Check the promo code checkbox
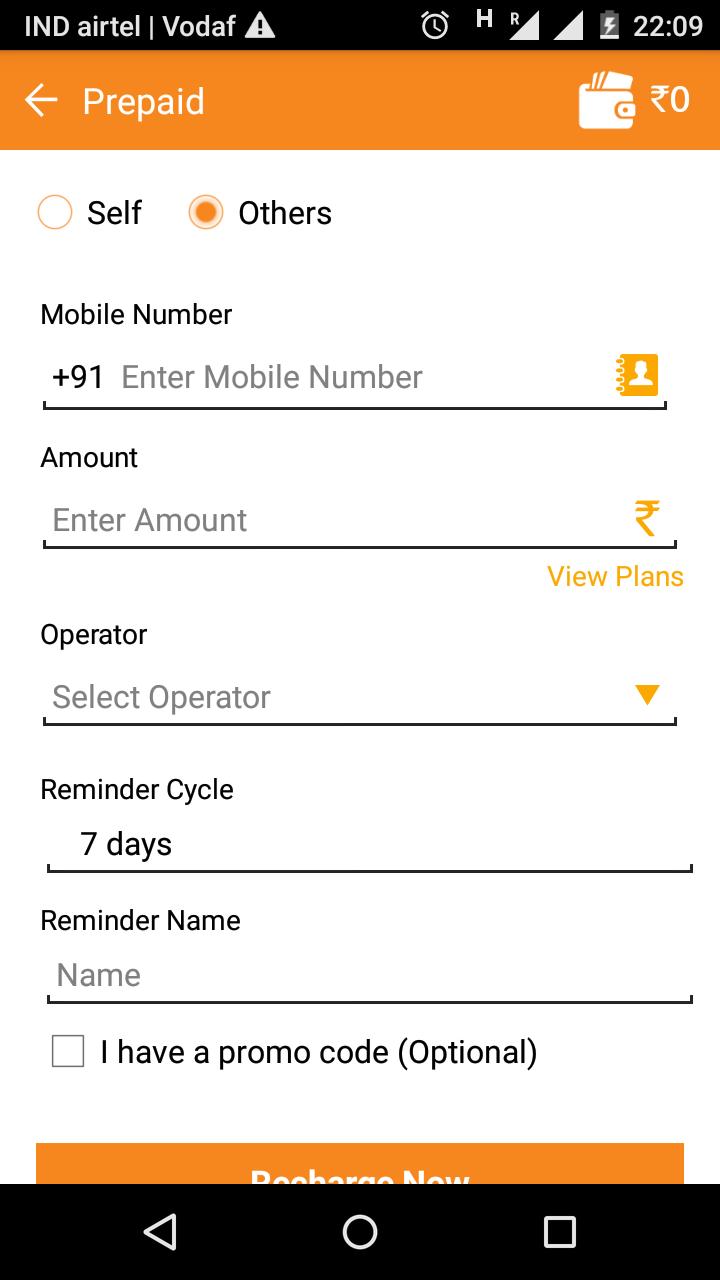Viewport: 720px width, 1280px height. [x=67, y=1051]
